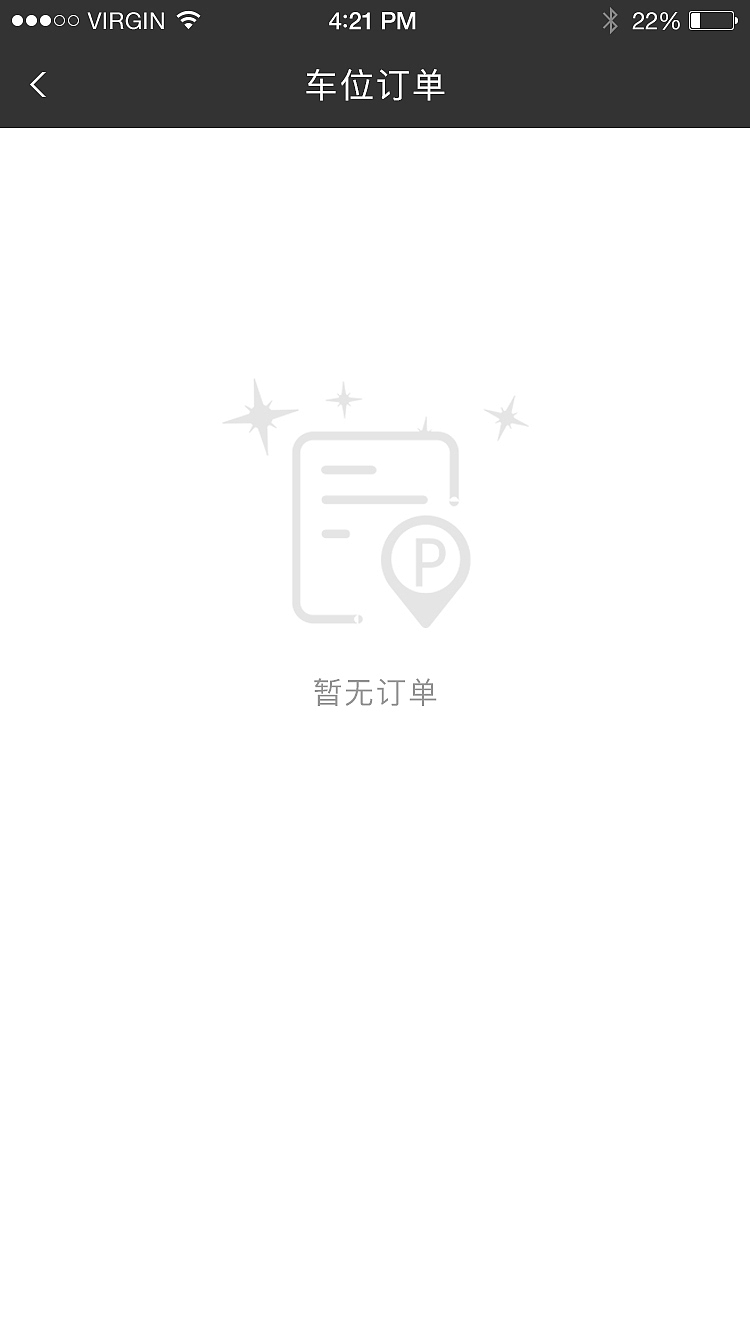
Task: Select the 车位订单 title in the header
Action: click(x=375, y=85)
